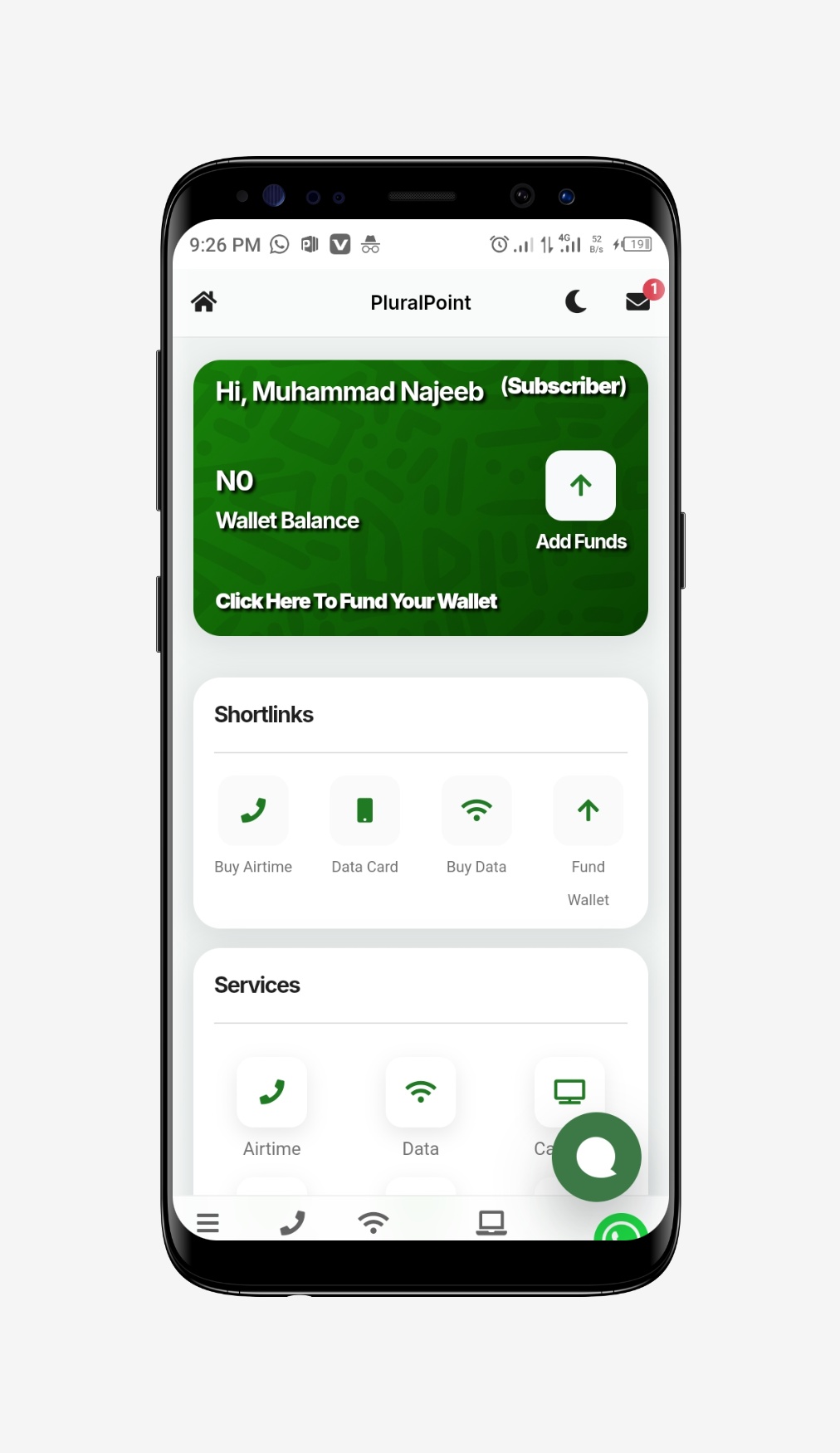Tap the phone icon in bottom bar
Screen dimensions: 840x1453
292,1223
